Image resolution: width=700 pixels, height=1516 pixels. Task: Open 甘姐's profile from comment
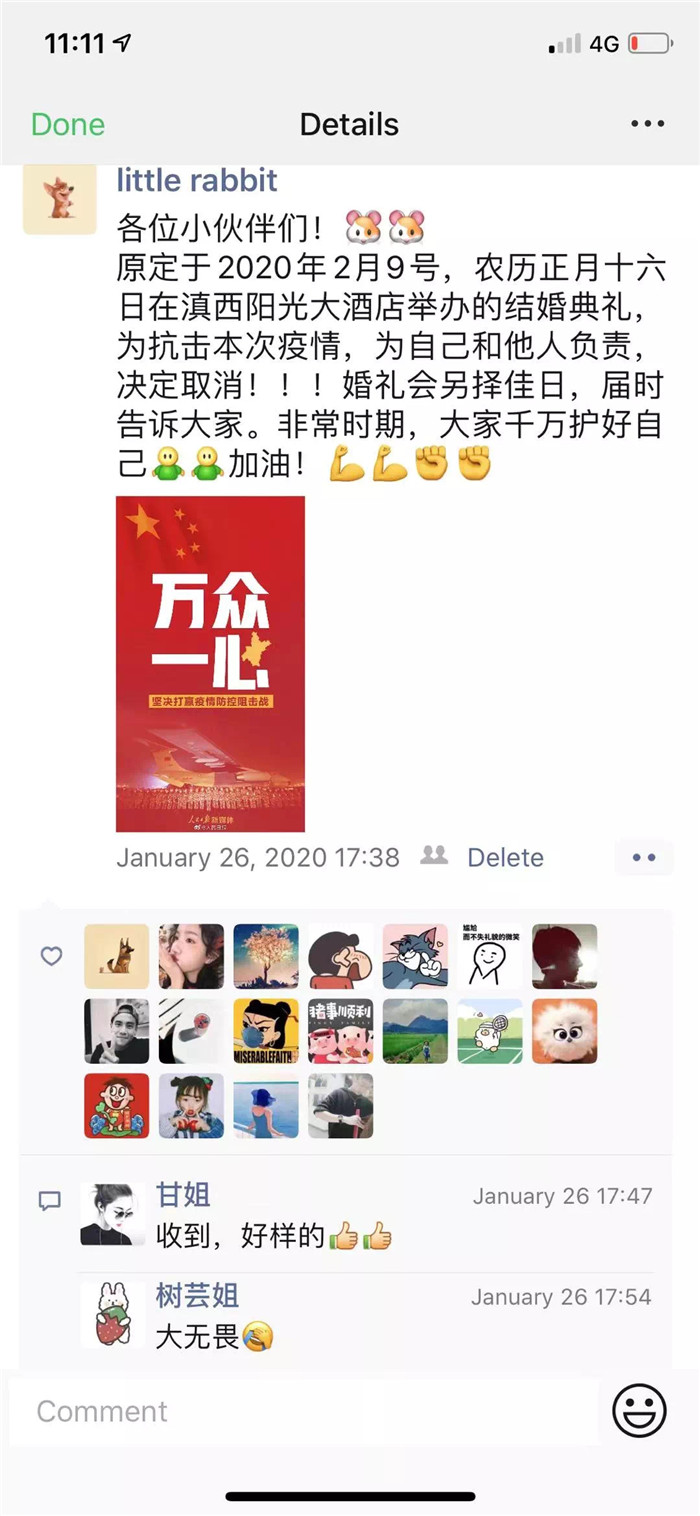pos(183,1195)
